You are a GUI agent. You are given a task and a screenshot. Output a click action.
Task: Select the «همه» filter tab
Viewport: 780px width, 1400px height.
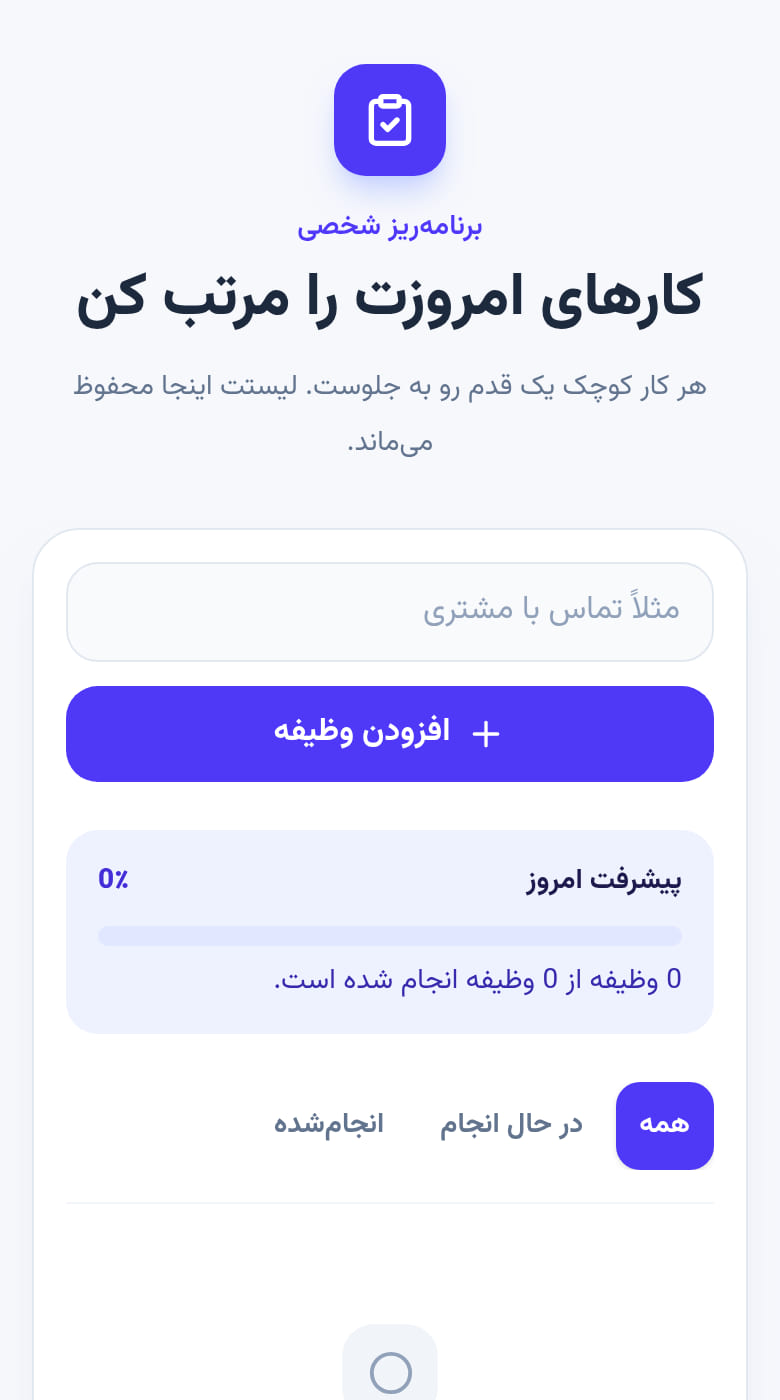pos(665,1126)
